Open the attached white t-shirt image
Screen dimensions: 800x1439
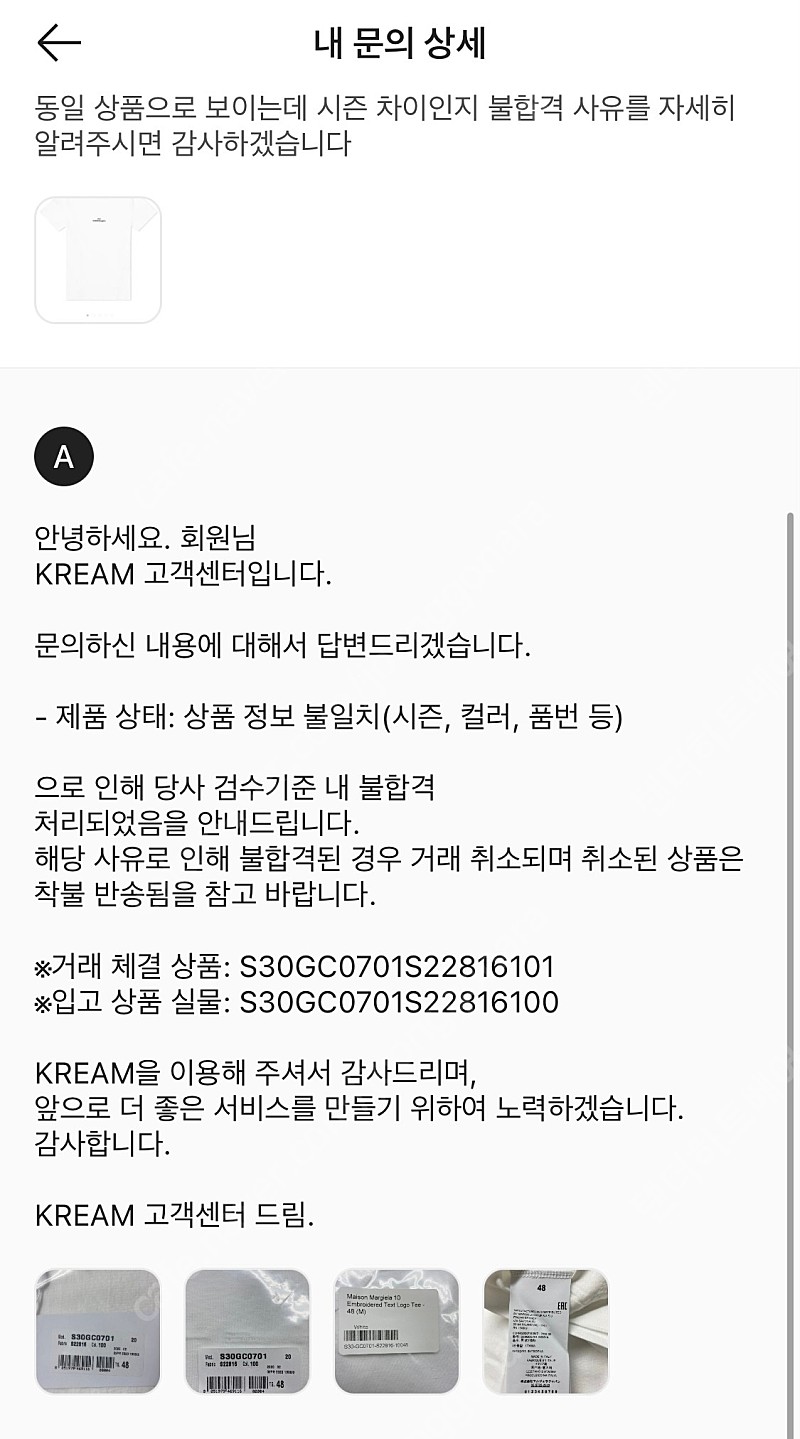(98, 260)
